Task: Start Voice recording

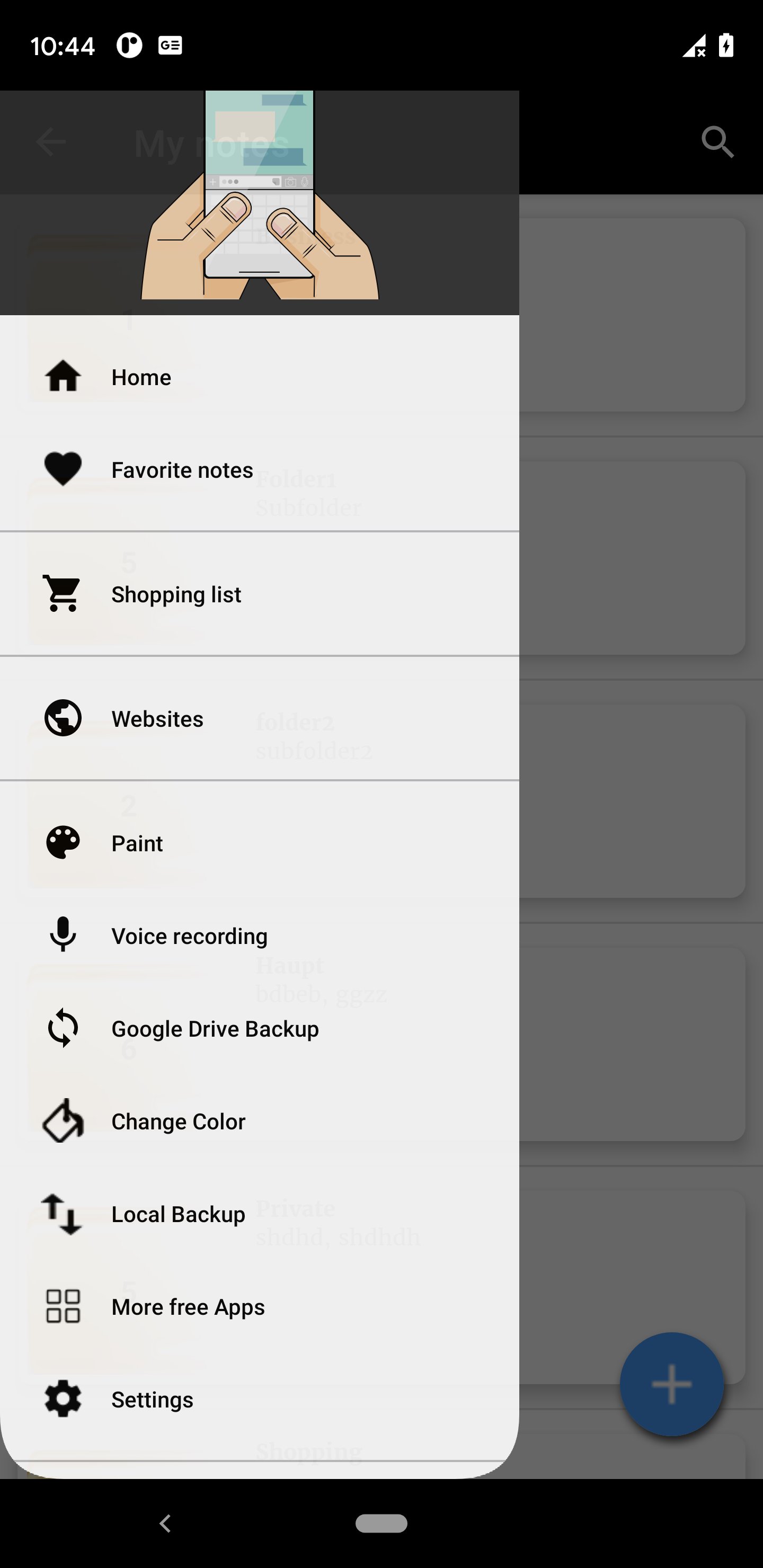Action: tap(260, 936)
